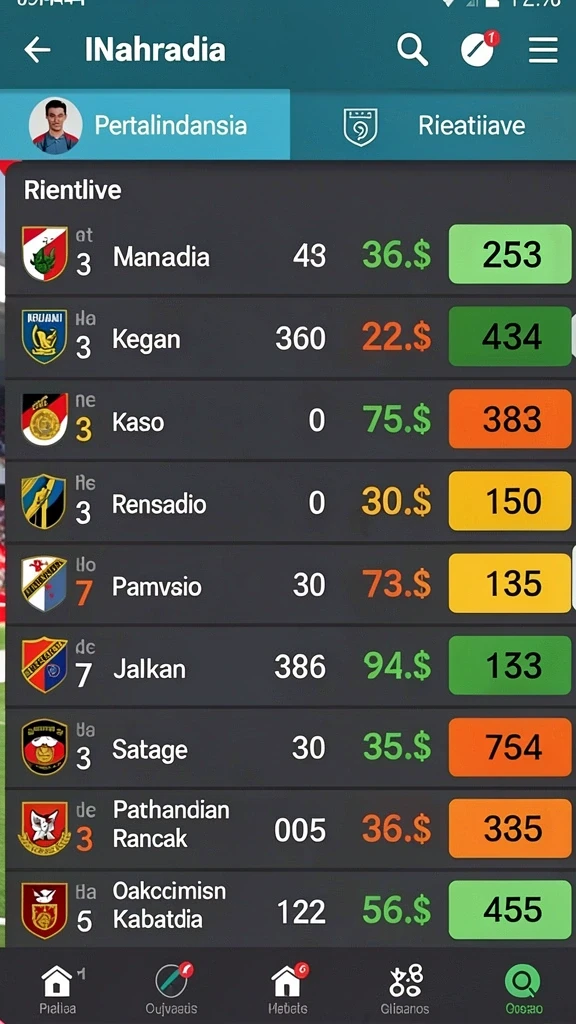
Task: Open the Kegan team row
Action: 291,337
